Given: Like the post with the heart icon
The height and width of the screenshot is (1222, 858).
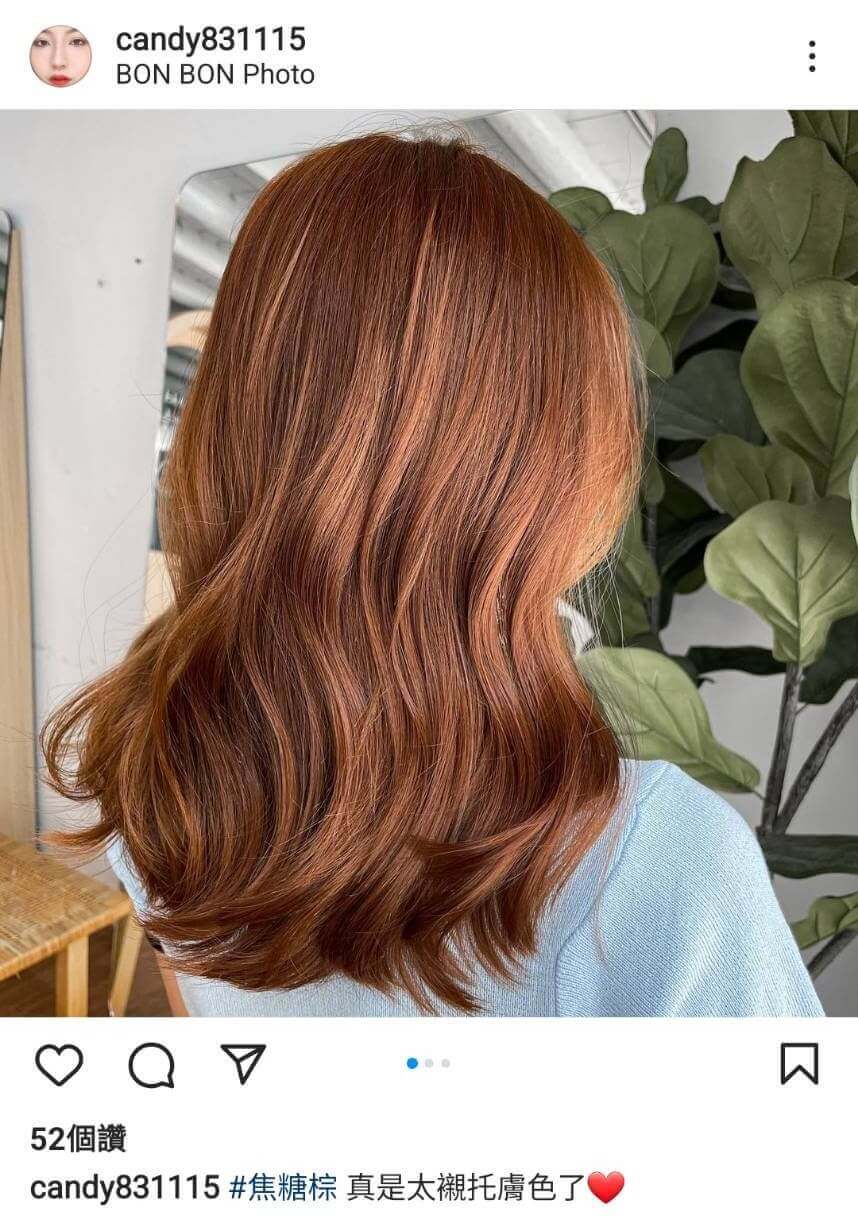Looking at the screenshot, I should pos(59,1064).
